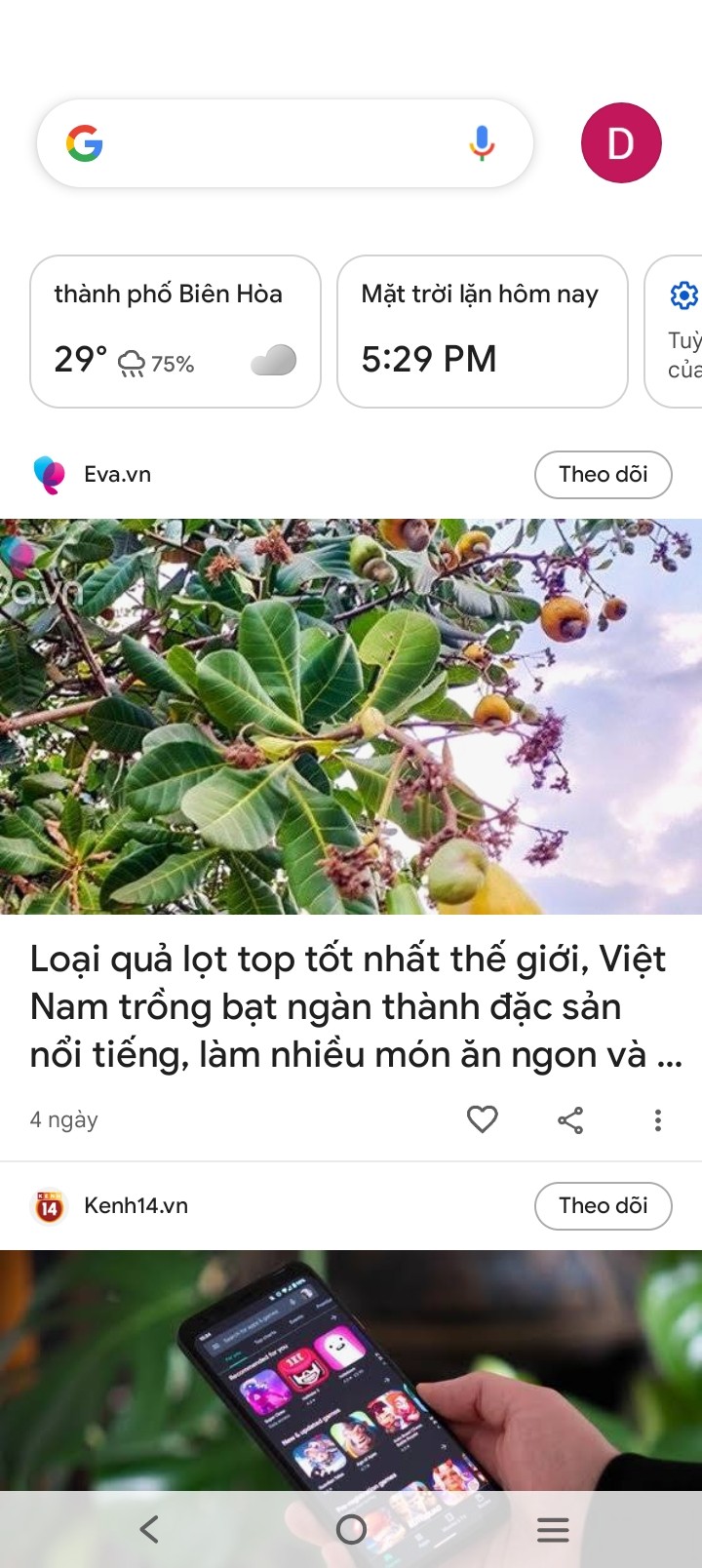This screenshot has height=1568, width=702.
Task: Like the Eva.vn article with the heart
Action: point(482,1119)
